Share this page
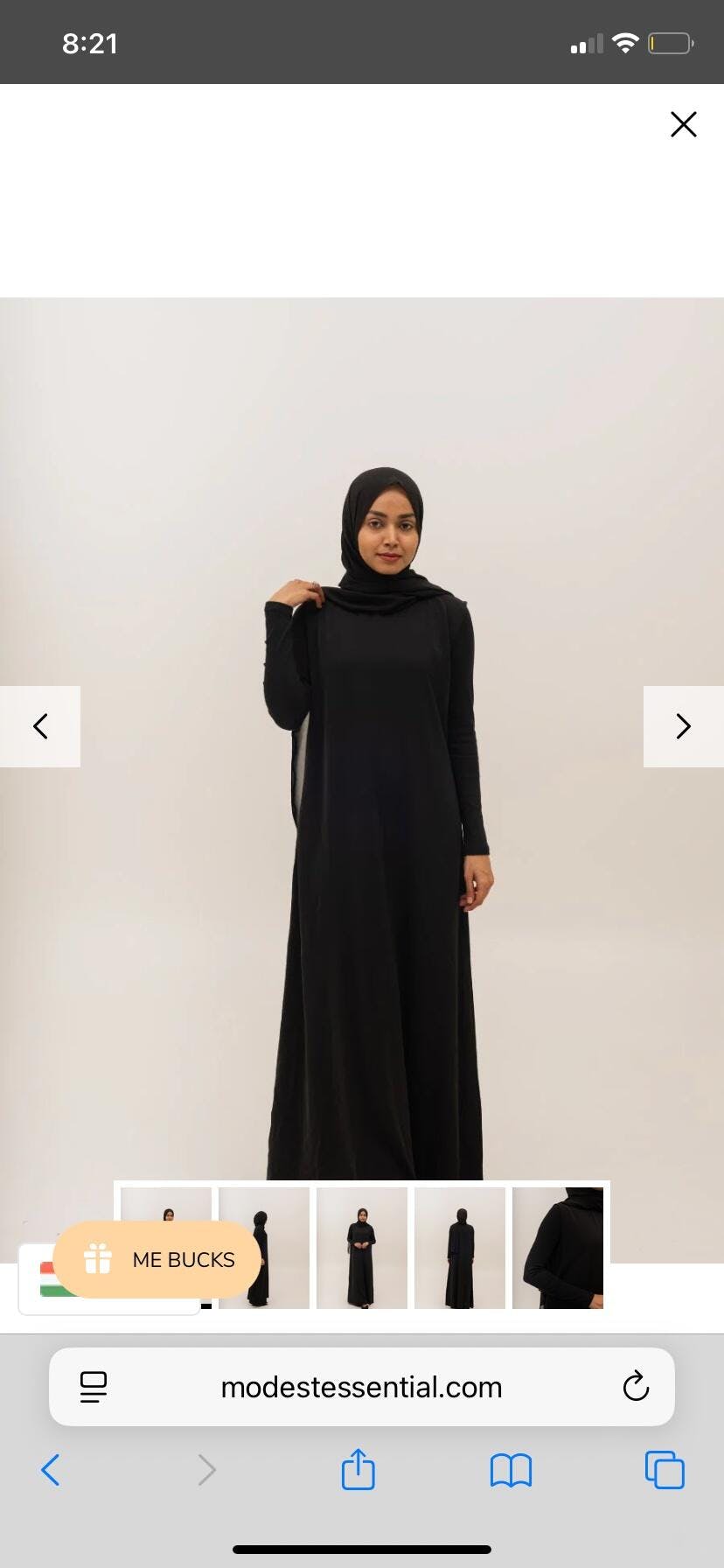Image resolution: width=724 pixels, height=1568 pixels. point(359,1469)
